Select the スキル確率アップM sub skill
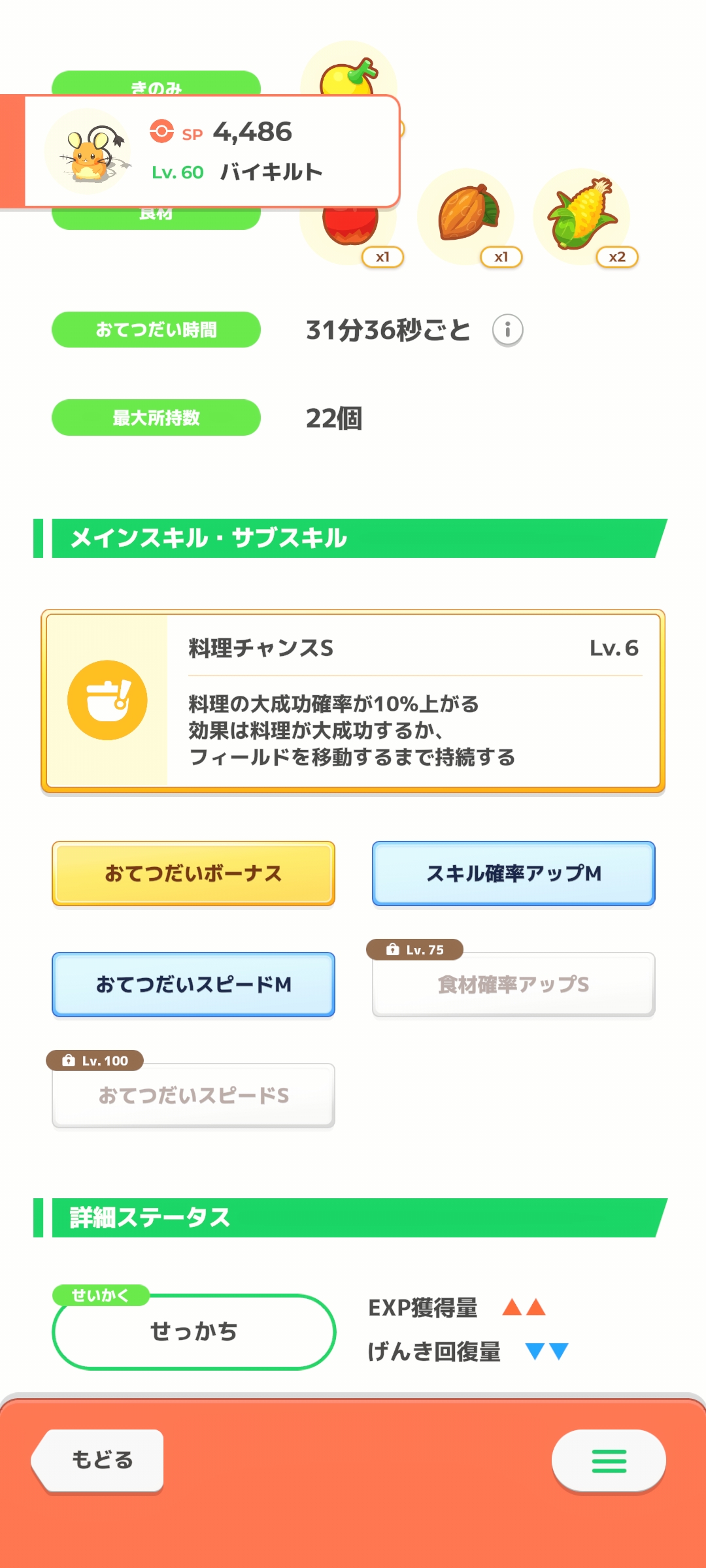 [x=514, y=874]
